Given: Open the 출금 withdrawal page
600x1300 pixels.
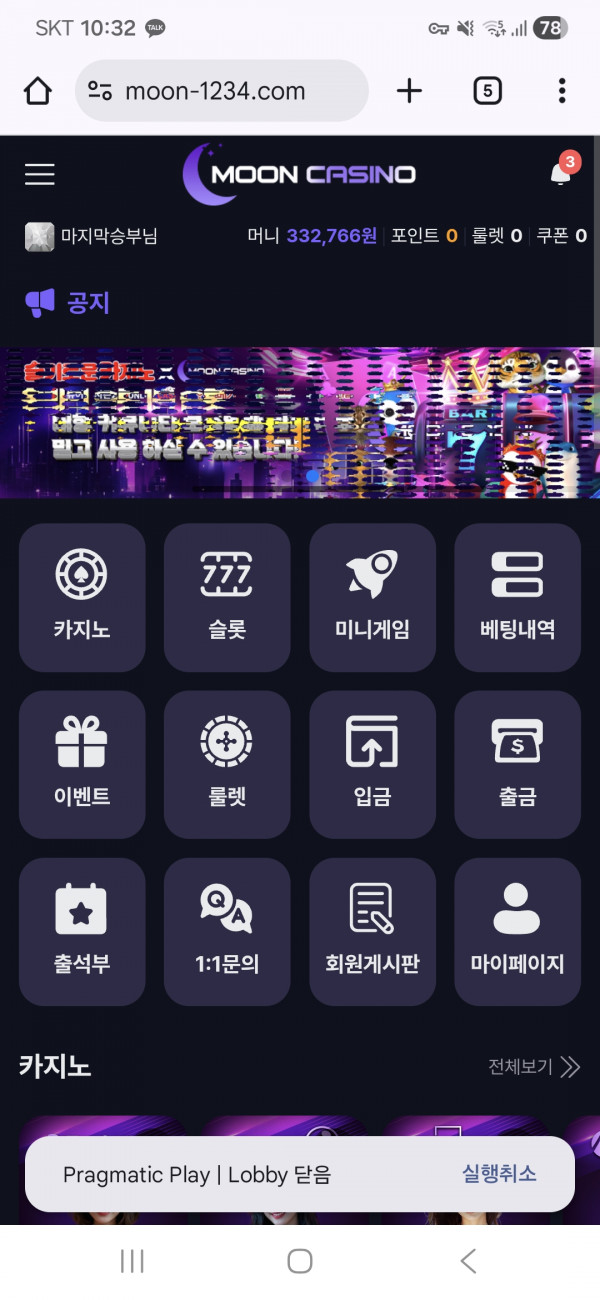Looking at the screenshot, I should click(517, 765).
